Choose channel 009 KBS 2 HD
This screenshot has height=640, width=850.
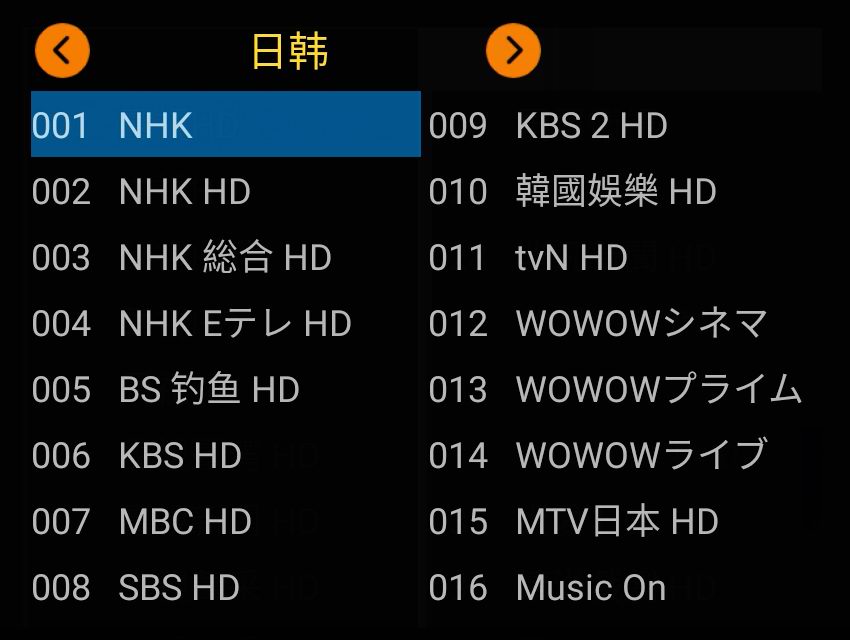(622, 125)
